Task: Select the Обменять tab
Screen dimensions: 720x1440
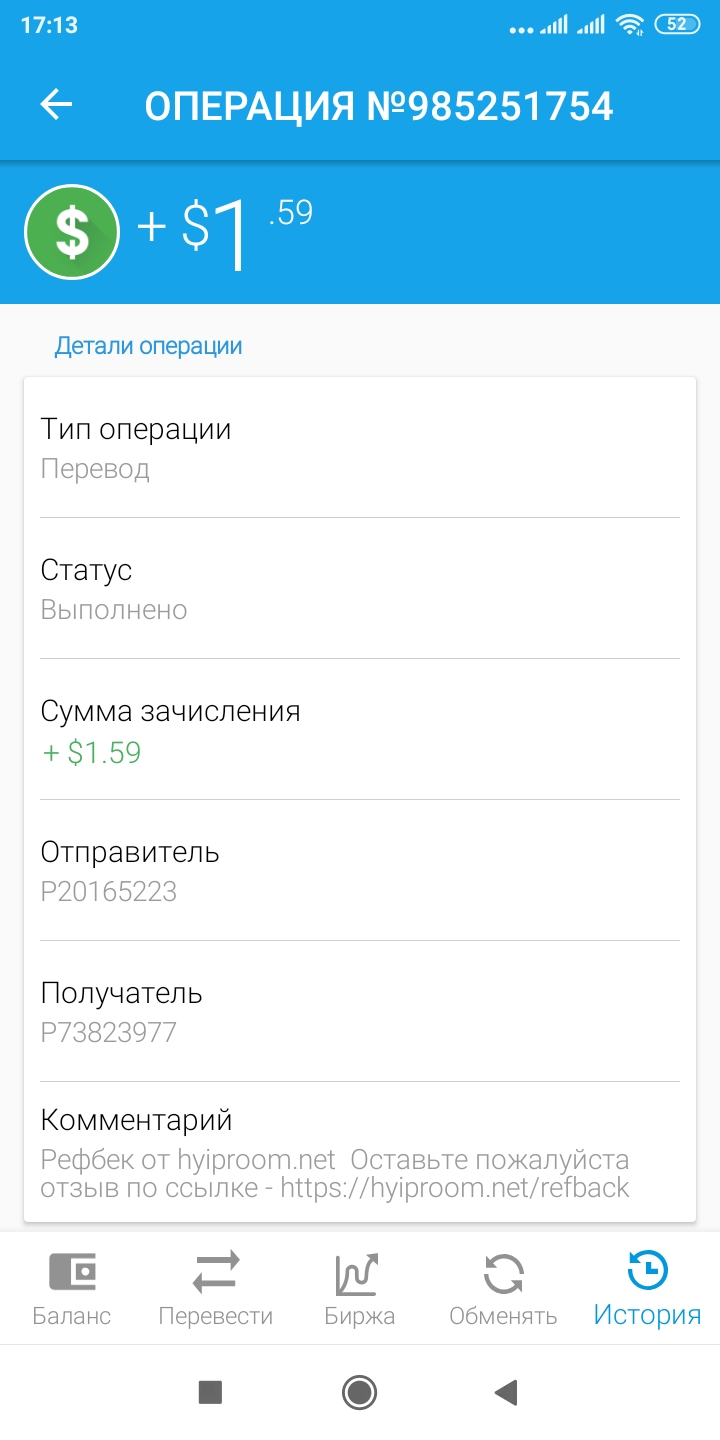Action: (503, 1288)
